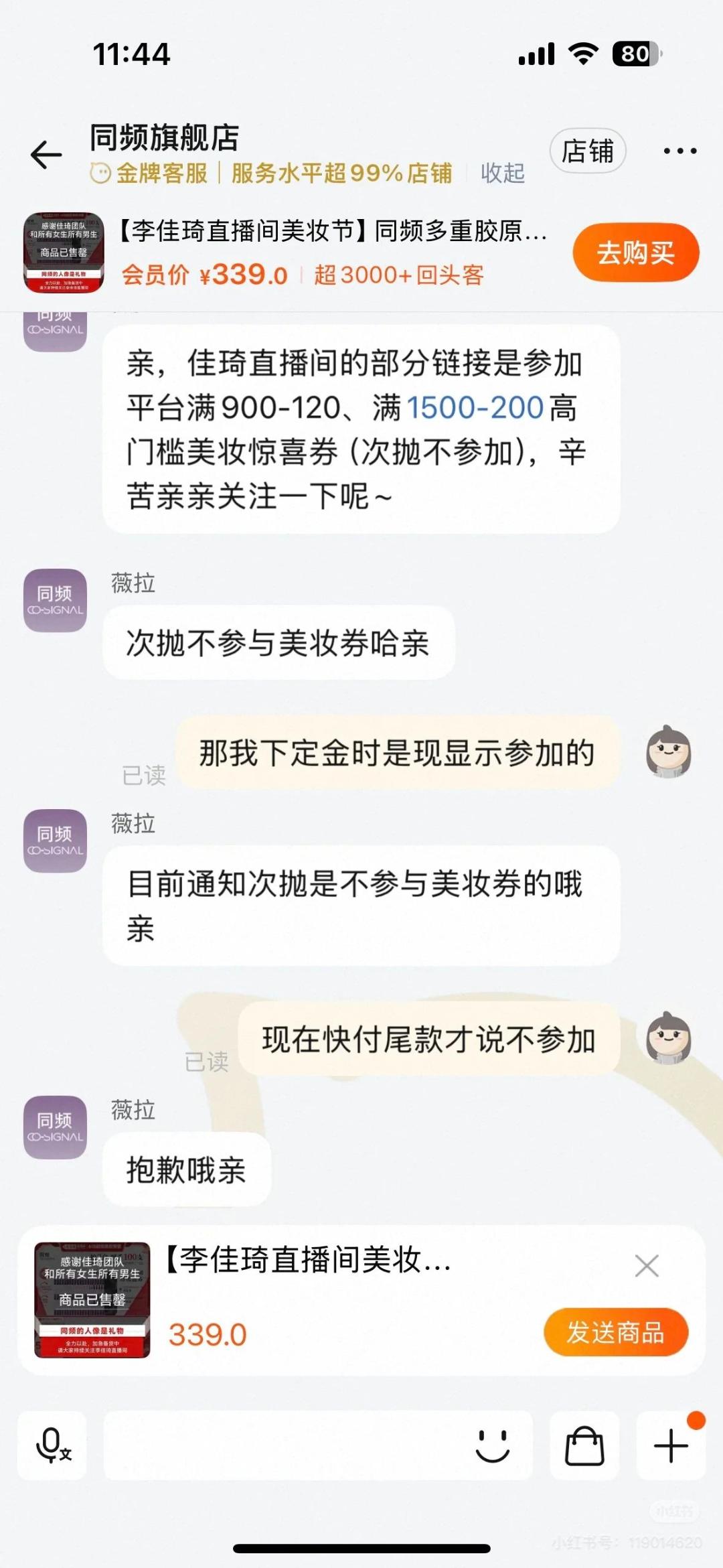Open the 店铺 store page
Screen dimensions: 723x1568
click(x=587, y=151)
